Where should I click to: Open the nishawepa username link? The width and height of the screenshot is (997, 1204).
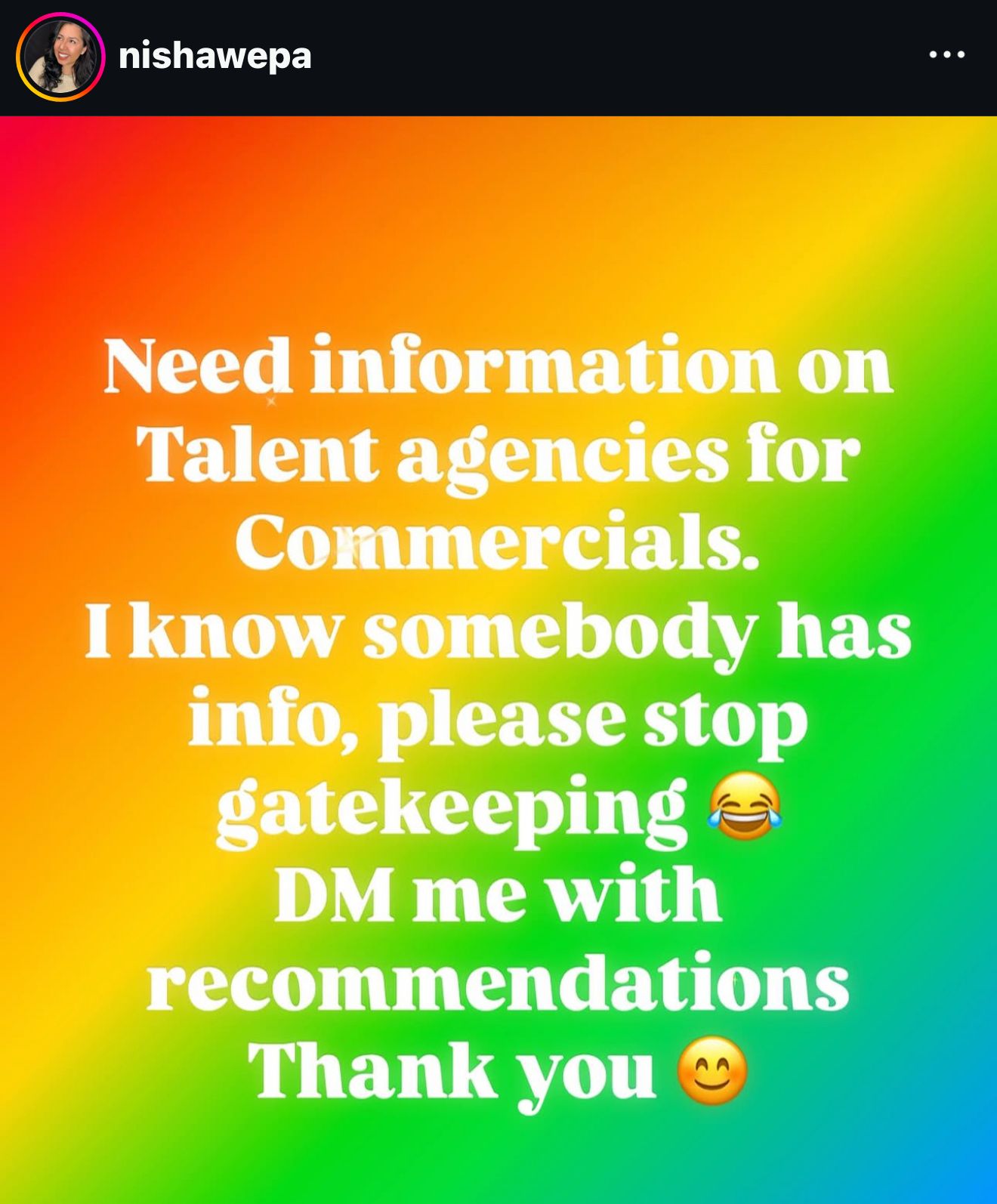pyautogui.click(x=215, y=57)
